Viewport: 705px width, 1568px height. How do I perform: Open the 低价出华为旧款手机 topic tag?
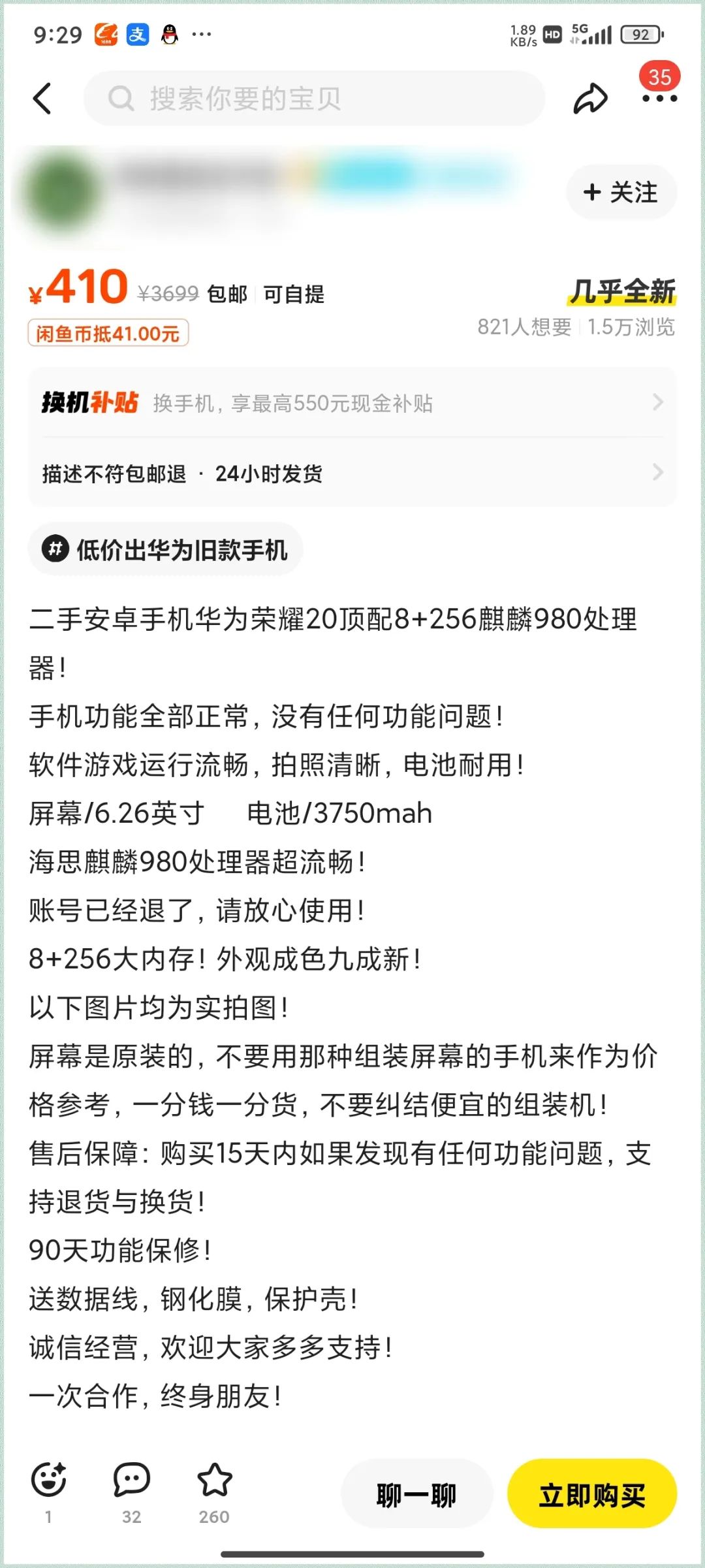click(166, 550)
